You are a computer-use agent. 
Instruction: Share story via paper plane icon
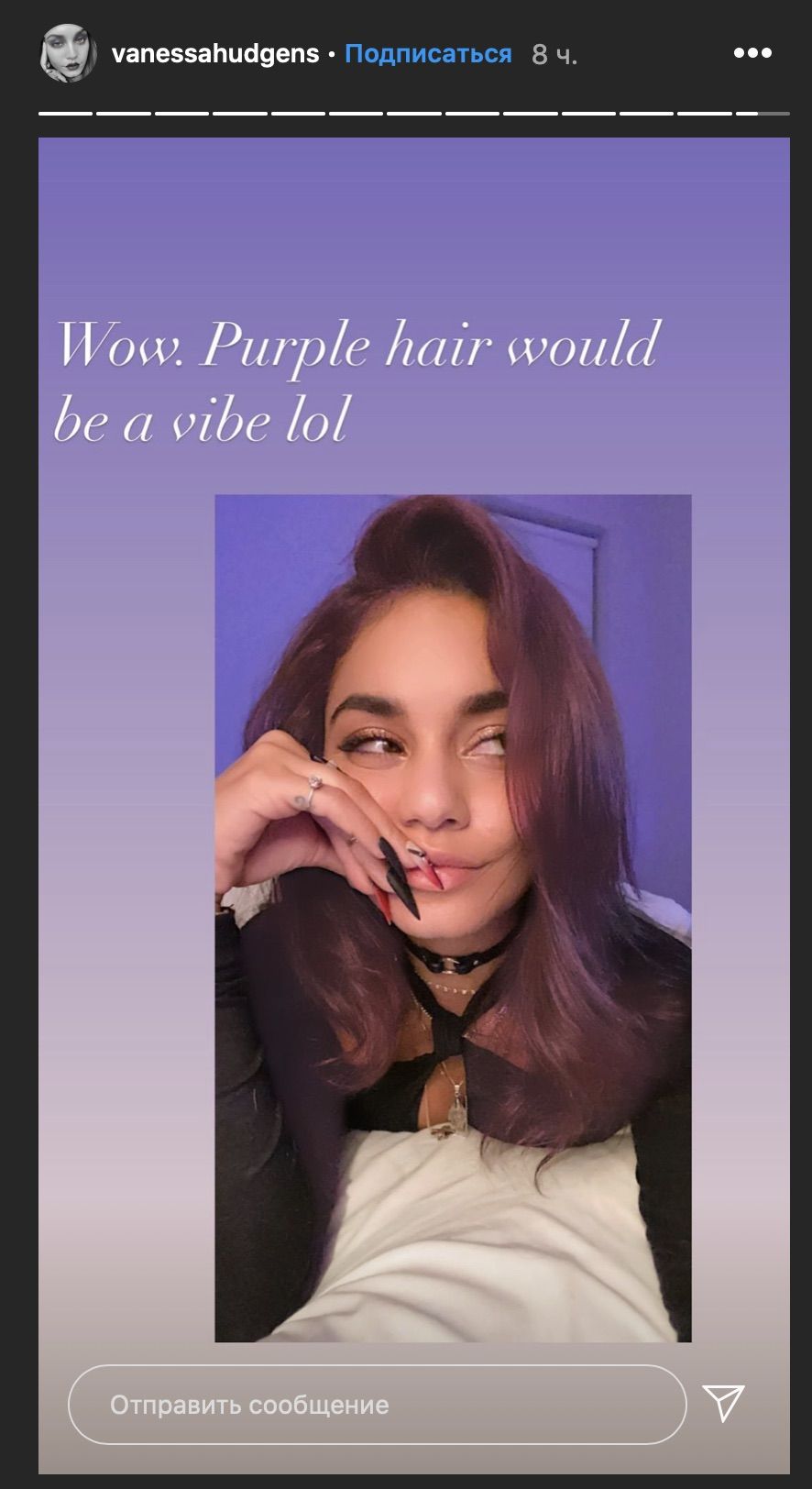[723, 1403]
